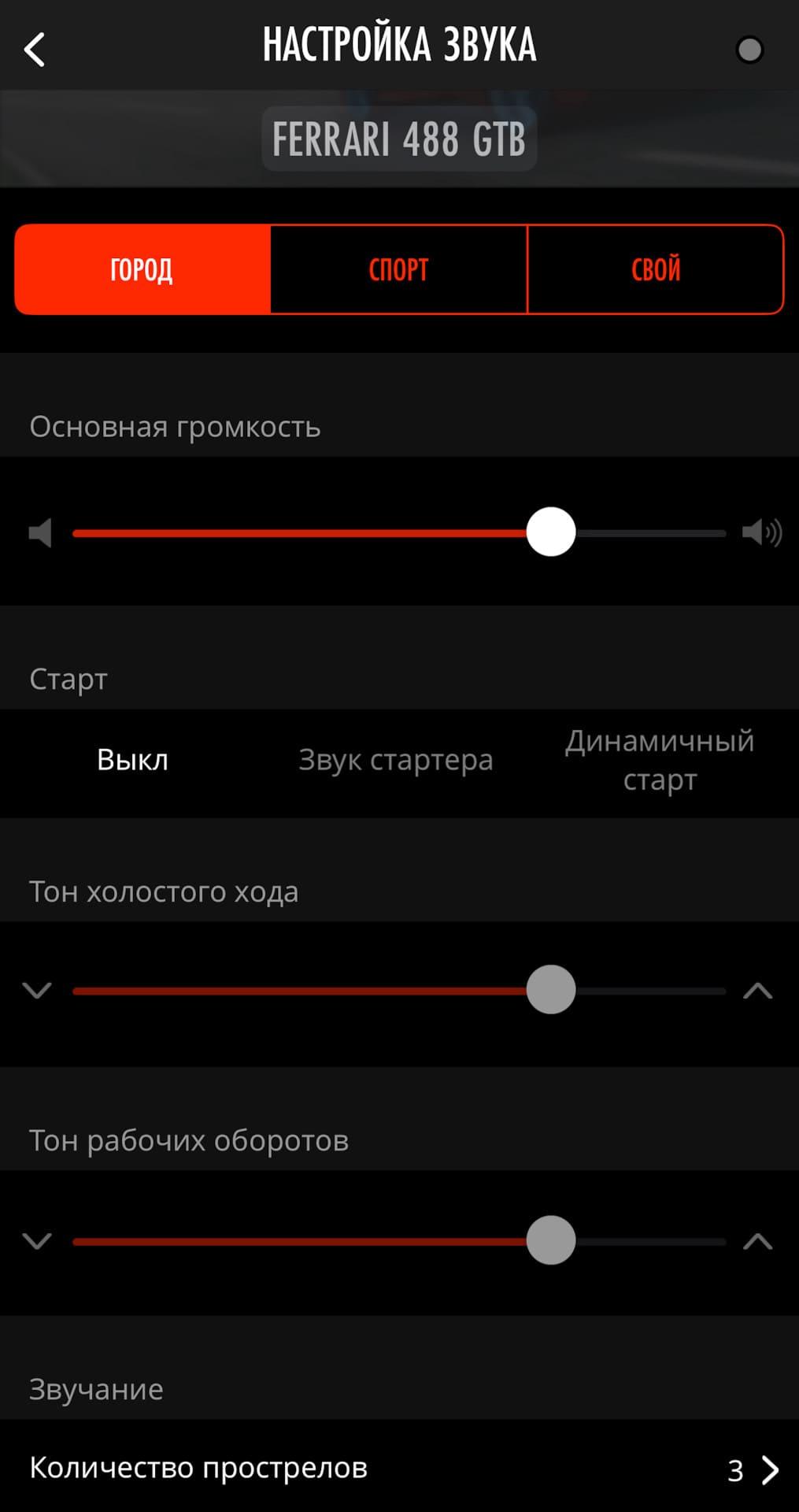Lower Тон холостого хода with down chevron
The image size is (799, 1512).
coord(37,990)
